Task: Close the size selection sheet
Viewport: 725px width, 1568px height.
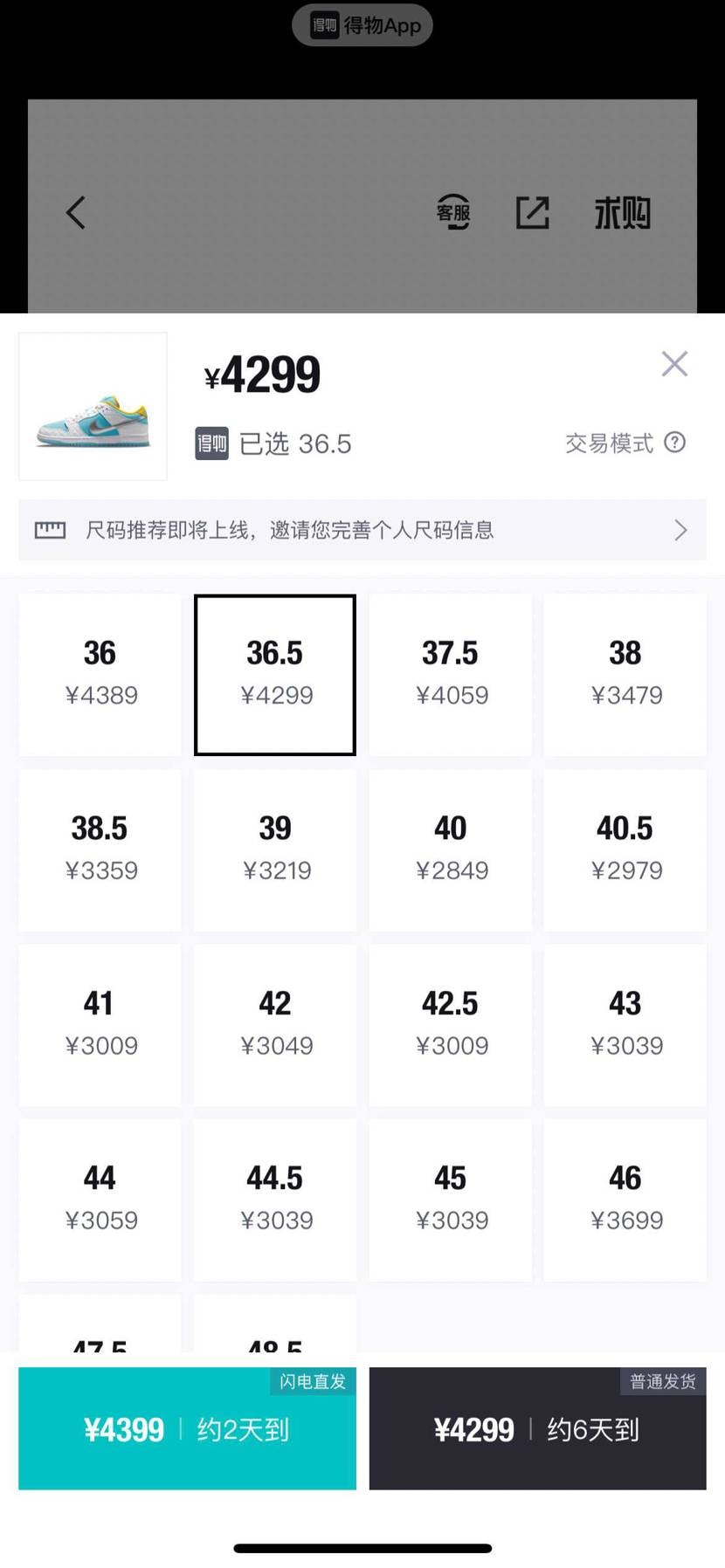Action: pyautogui.click(x=674, y=364)
